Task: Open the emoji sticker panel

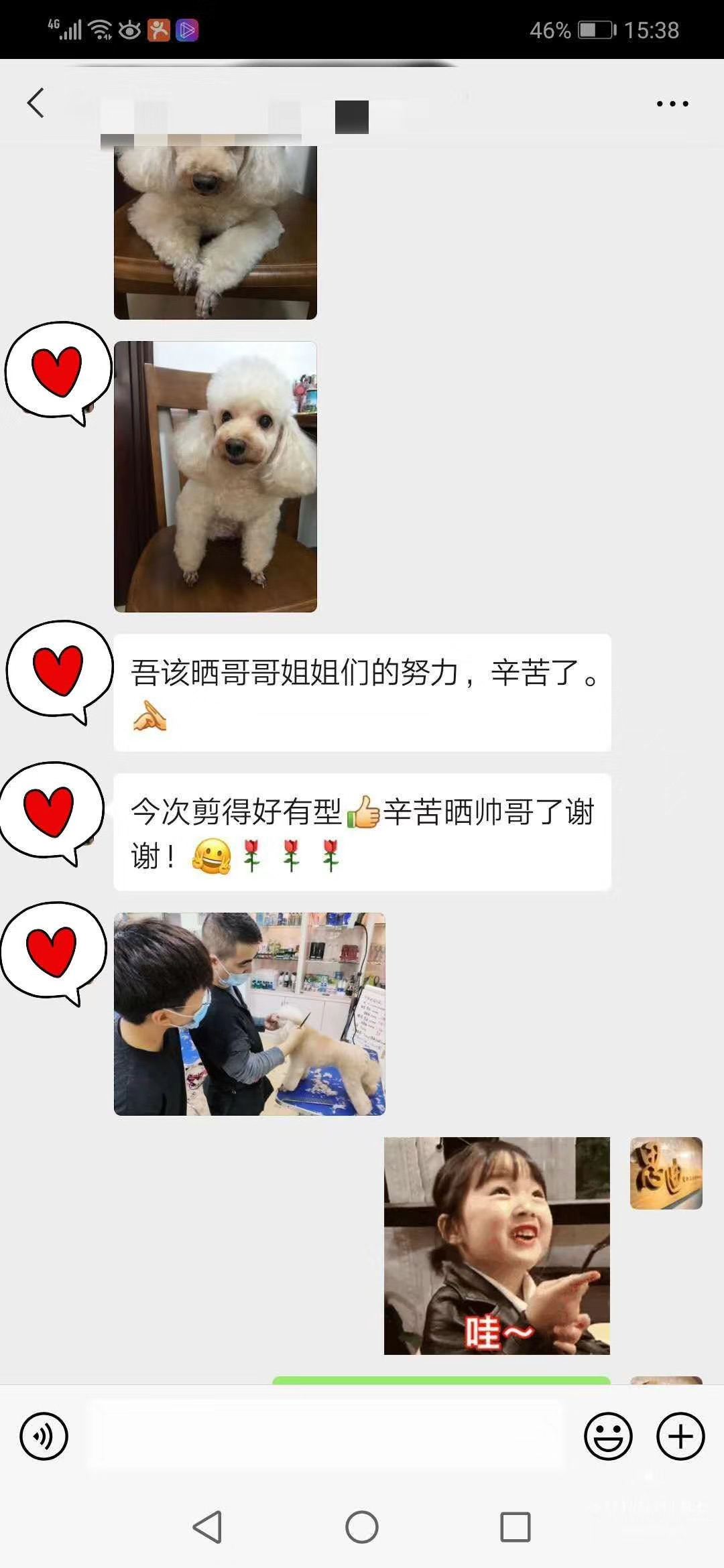Action: tap(608, 1436)
